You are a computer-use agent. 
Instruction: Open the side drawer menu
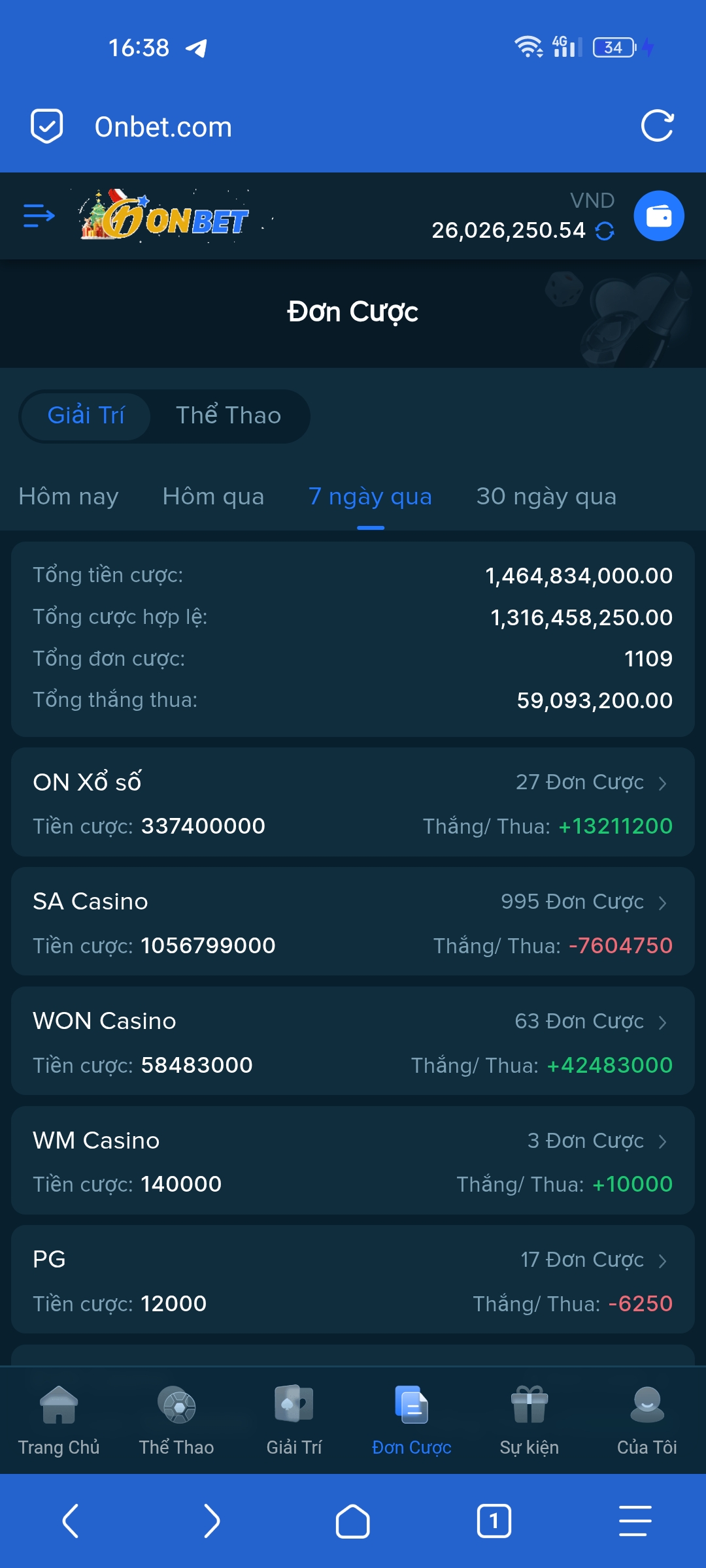pyautogui.click(x=39, y=216)
